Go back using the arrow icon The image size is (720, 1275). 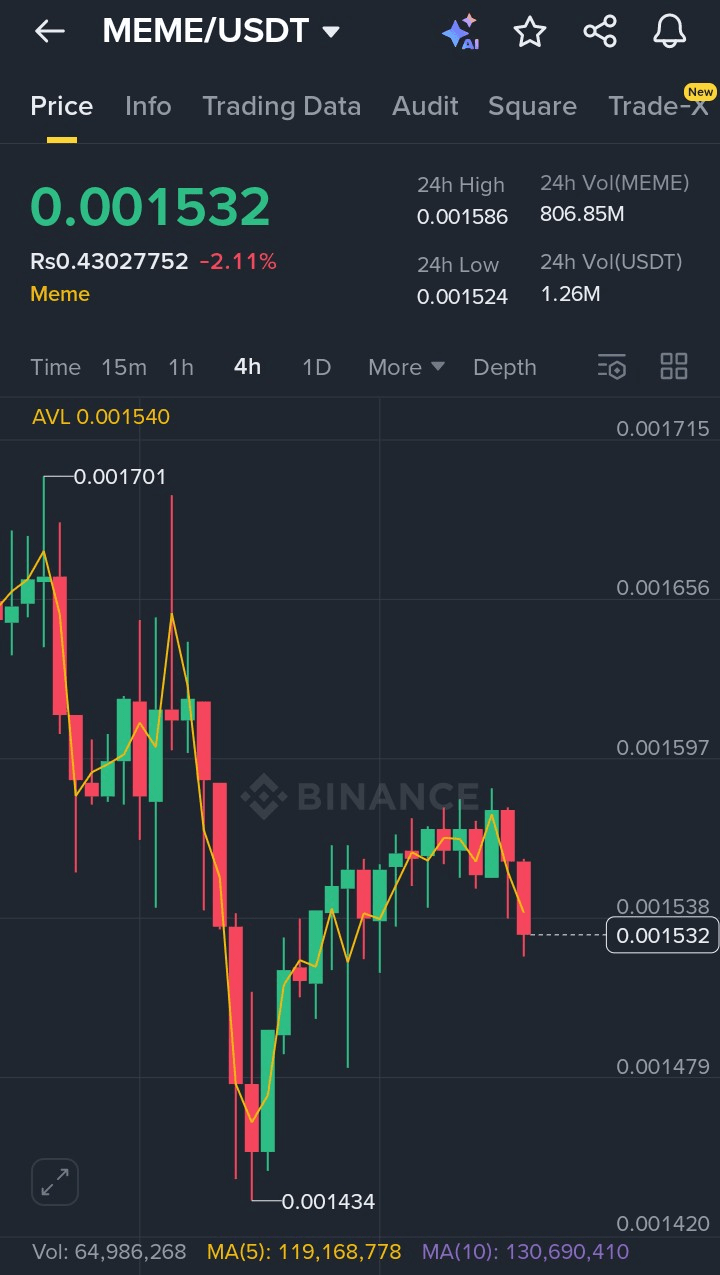click(x=49, y=32)
